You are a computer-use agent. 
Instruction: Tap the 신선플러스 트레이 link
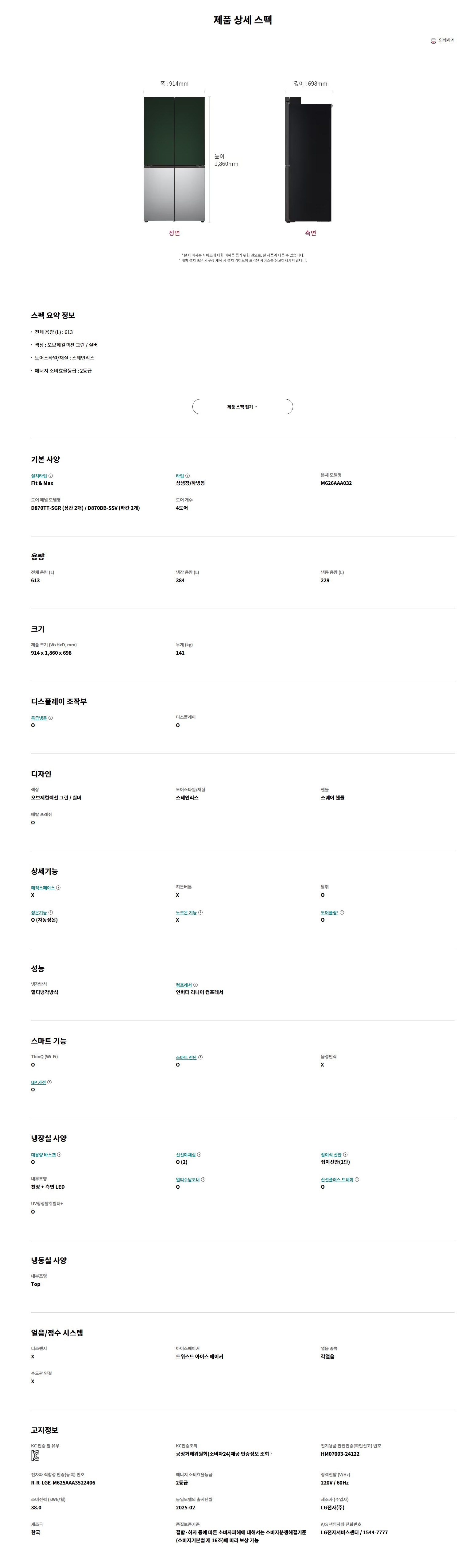click(x=337, y=1180)
